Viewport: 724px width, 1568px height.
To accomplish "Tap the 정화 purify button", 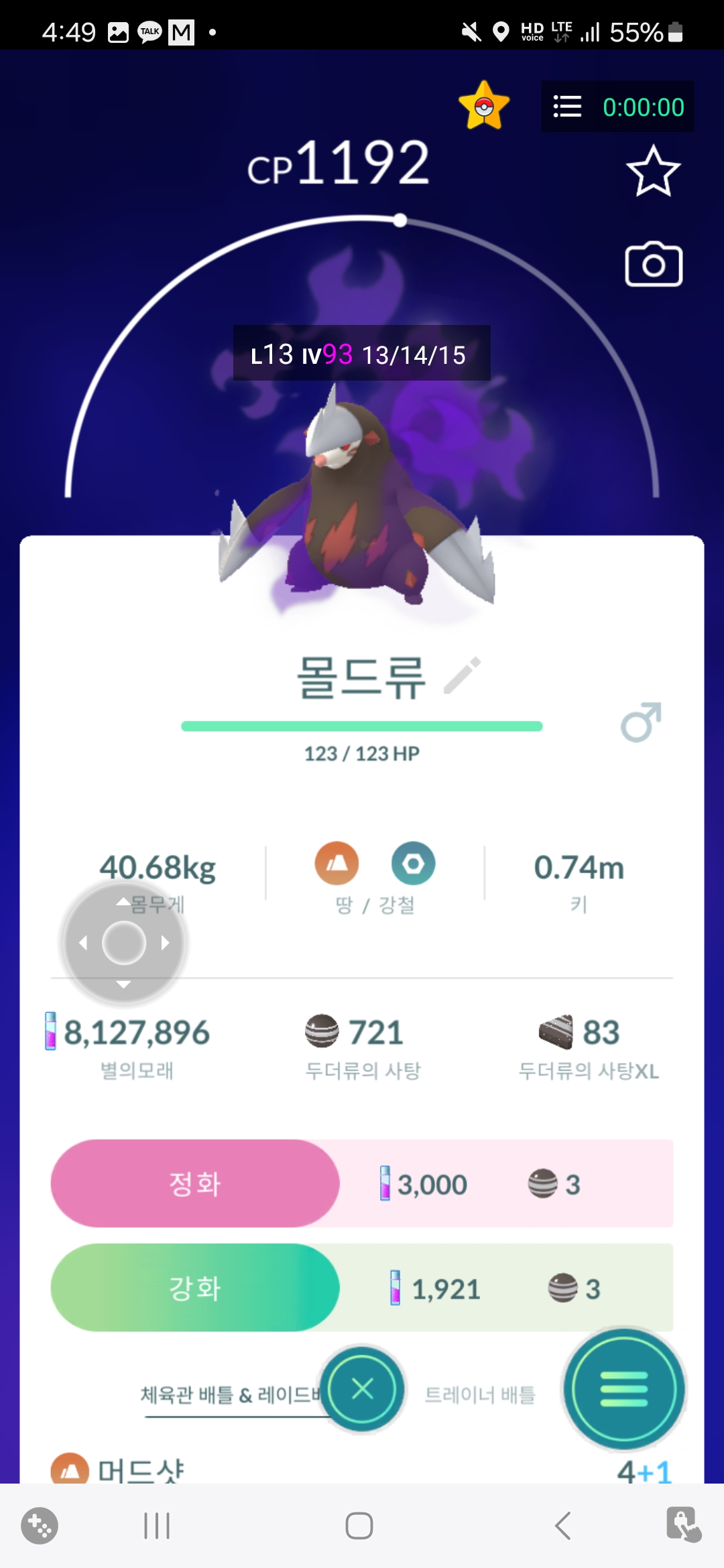I will tap(195, 1183).
